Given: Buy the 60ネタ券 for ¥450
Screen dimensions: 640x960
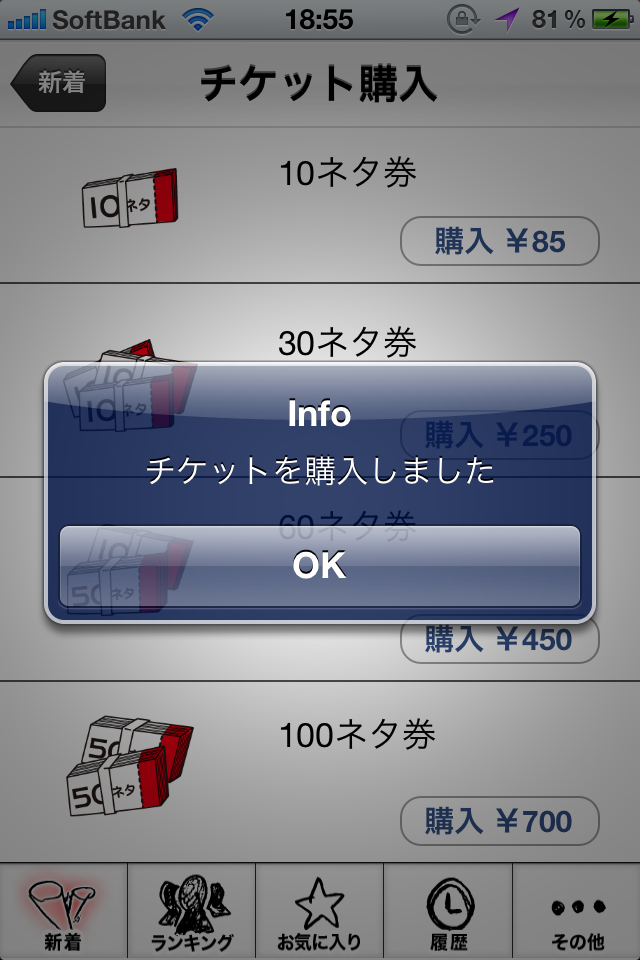Looking at the screenshot, I should click(x=499, y=640).
